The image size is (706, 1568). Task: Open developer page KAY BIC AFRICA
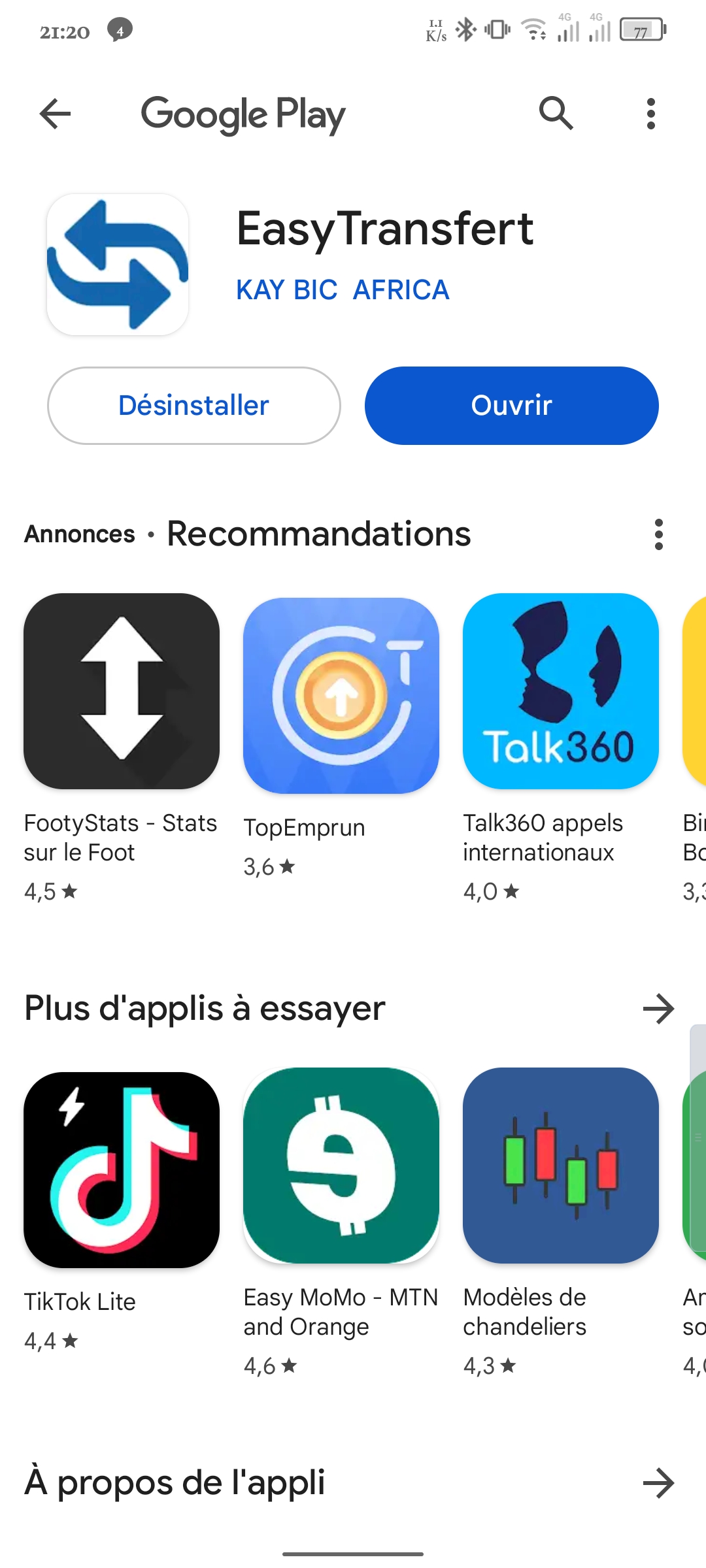tap(343, 290)
